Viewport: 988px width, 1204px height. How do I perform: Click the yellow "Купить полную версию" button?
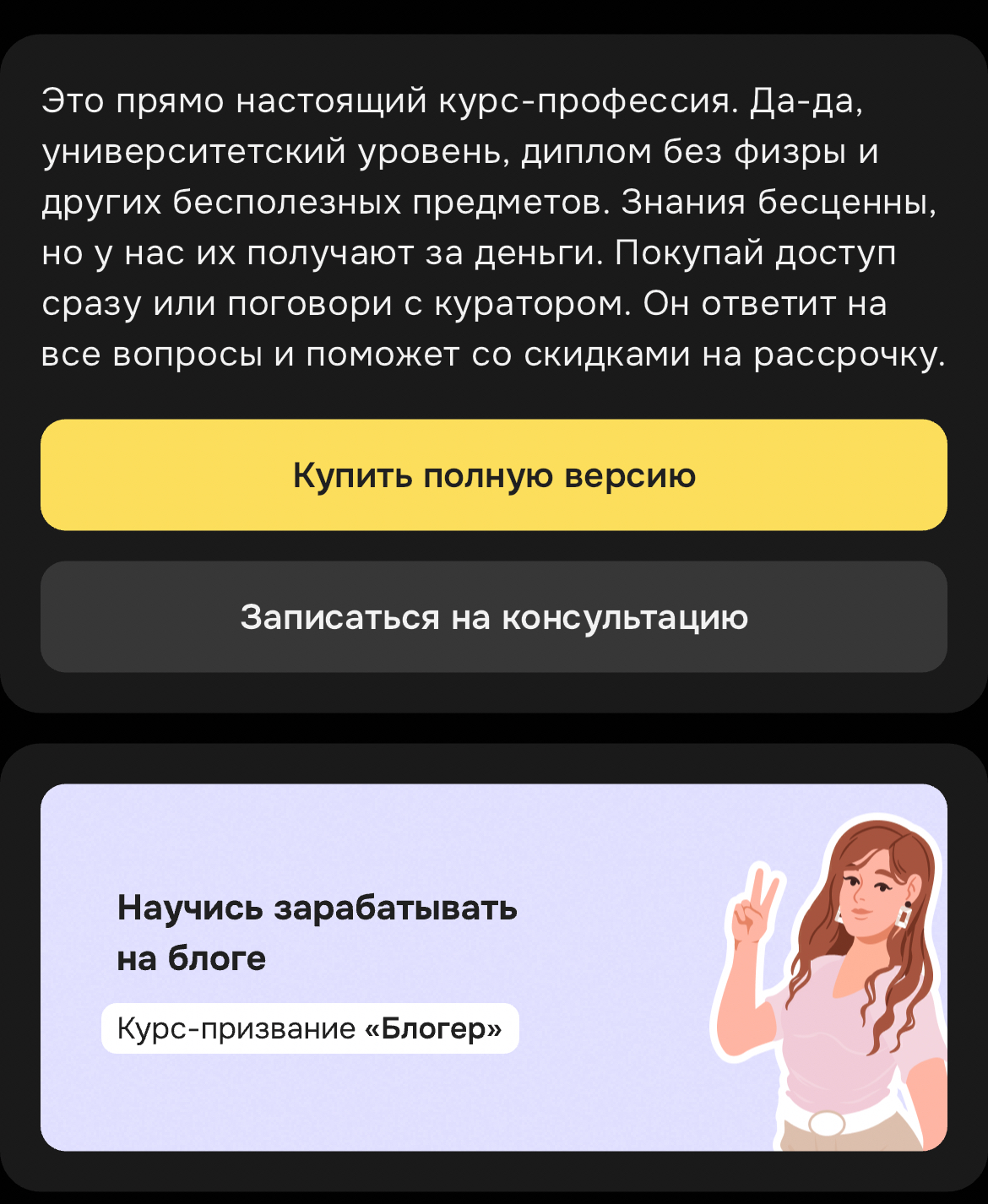[x=494, y=475]
